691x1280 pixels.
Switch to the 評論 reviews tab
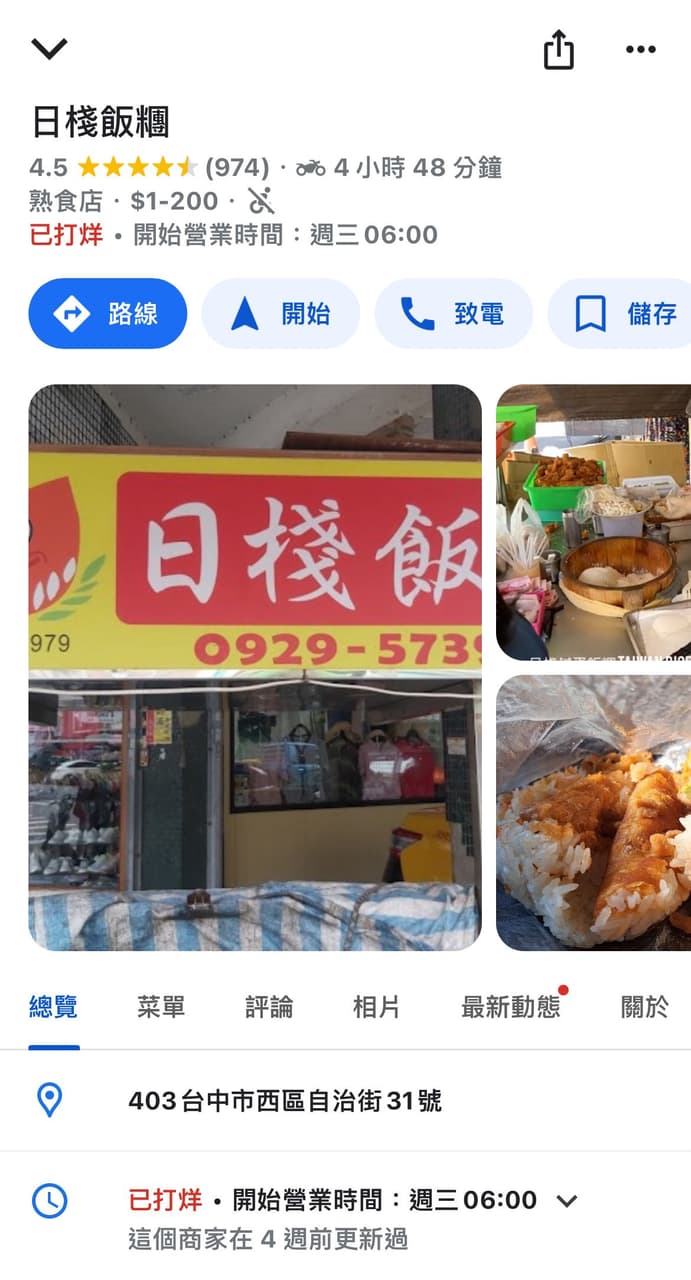(x=269, y=1007)
